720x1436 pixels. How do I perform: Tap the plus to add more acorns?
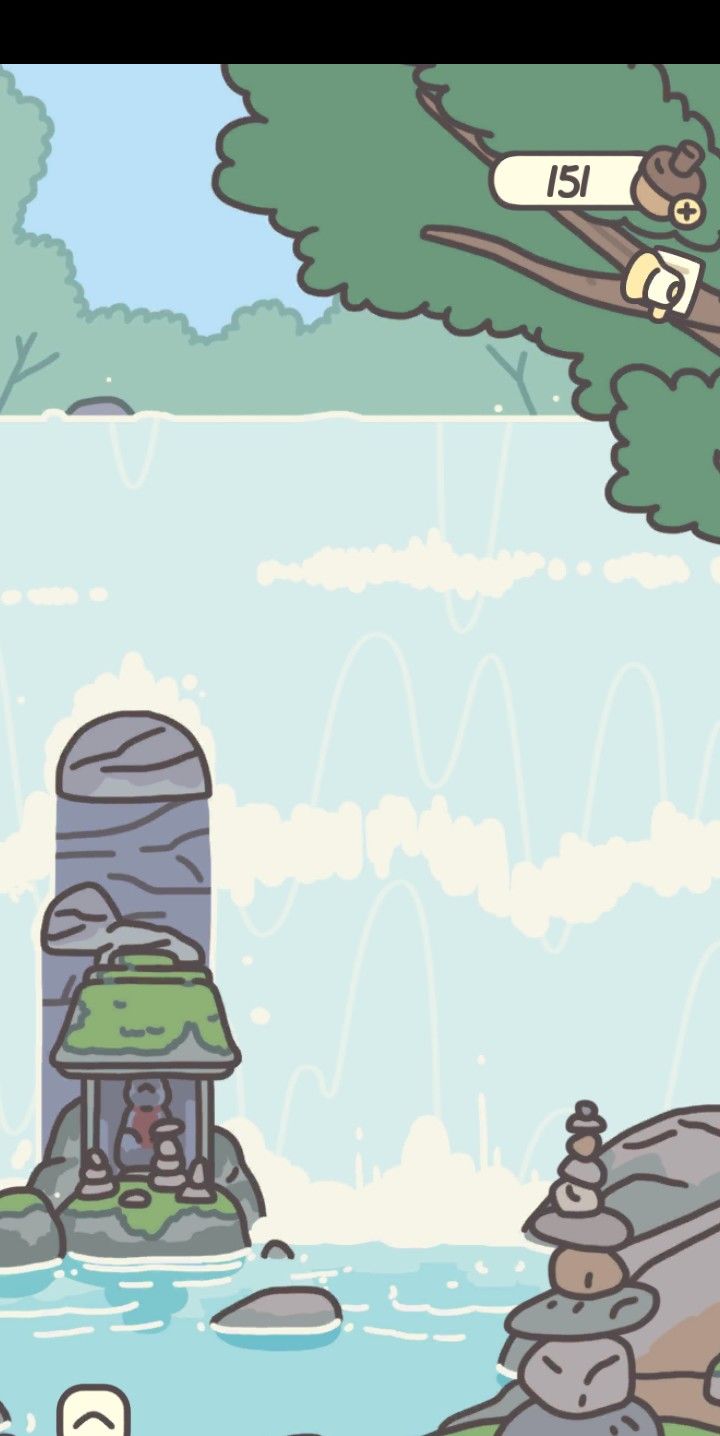tap(687, 211)
